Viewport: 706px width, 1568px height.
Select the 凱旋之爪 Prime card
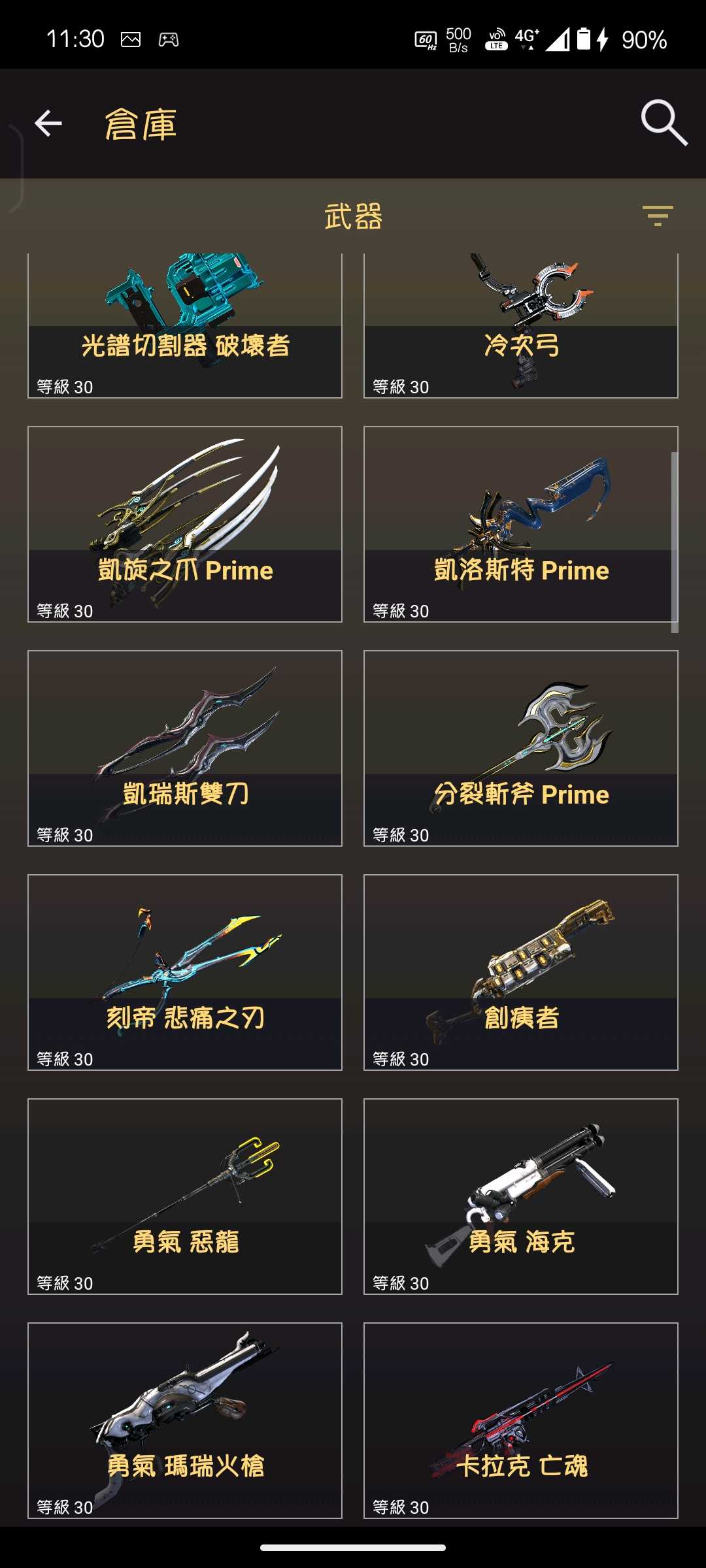[x=185, y=524]
